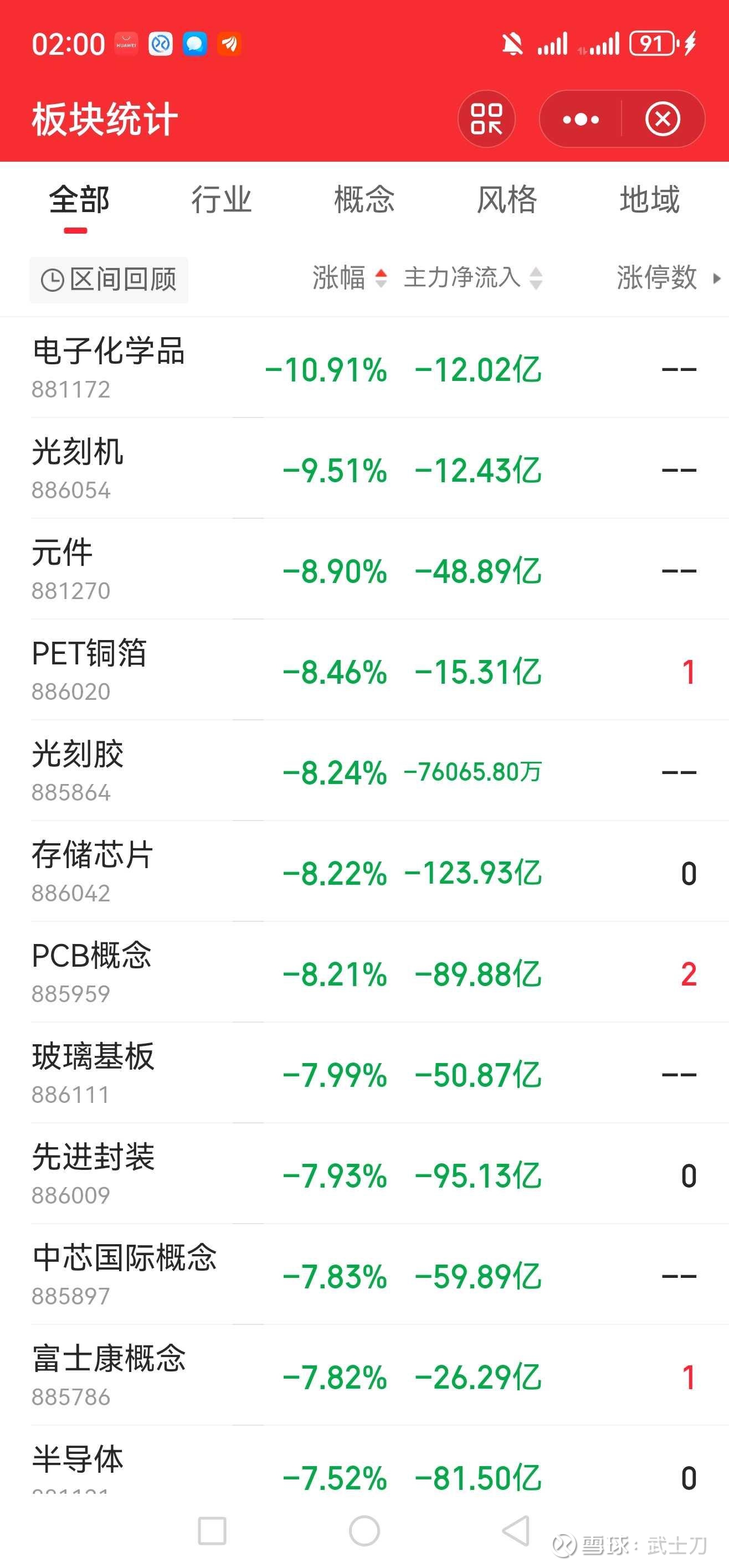The image size is (729, 1568).
Task: Open the 中芯国际概念 sector row
Action: point(364,1275)
